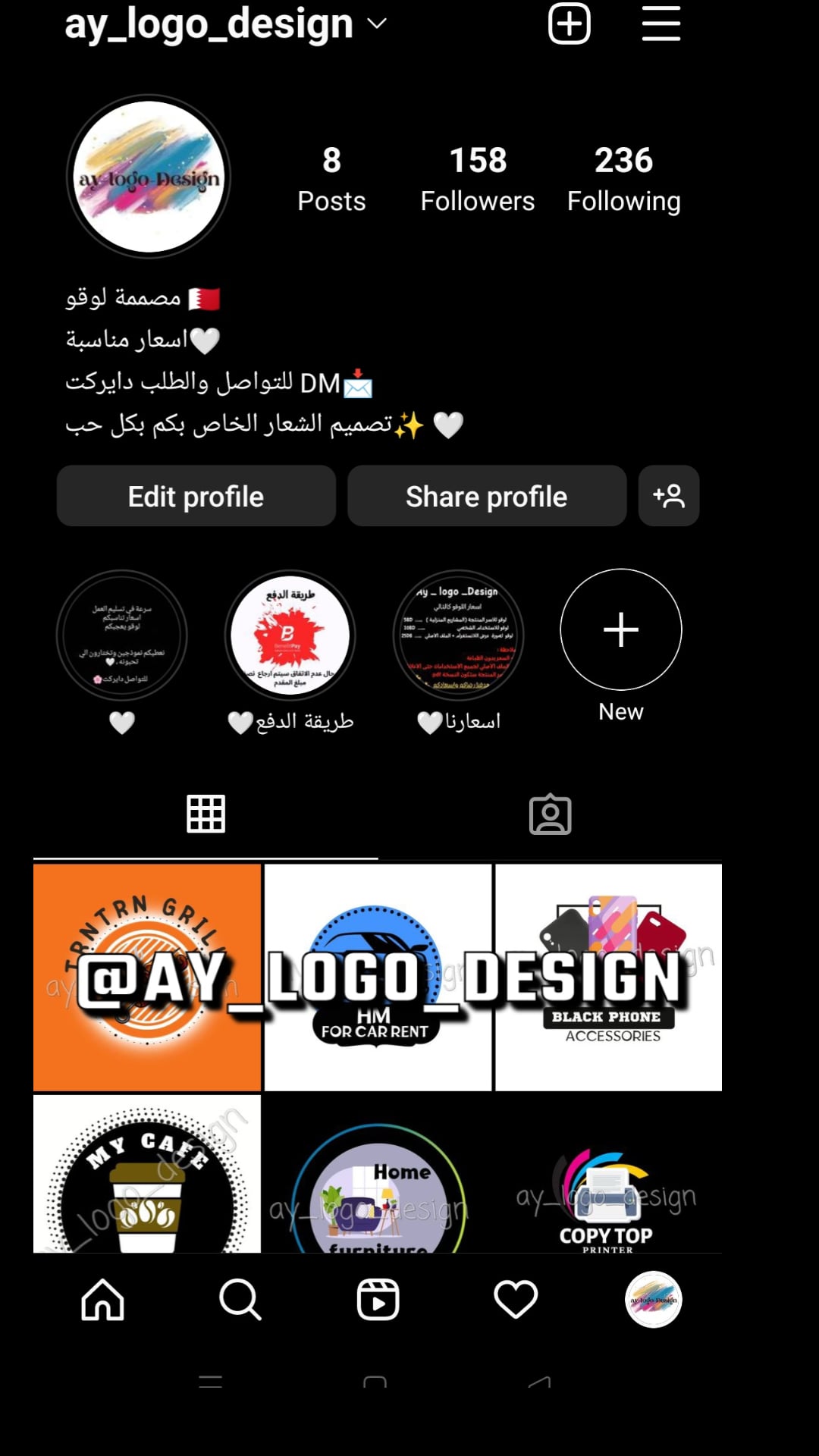Open discover people suggestions

pos(668,497)
